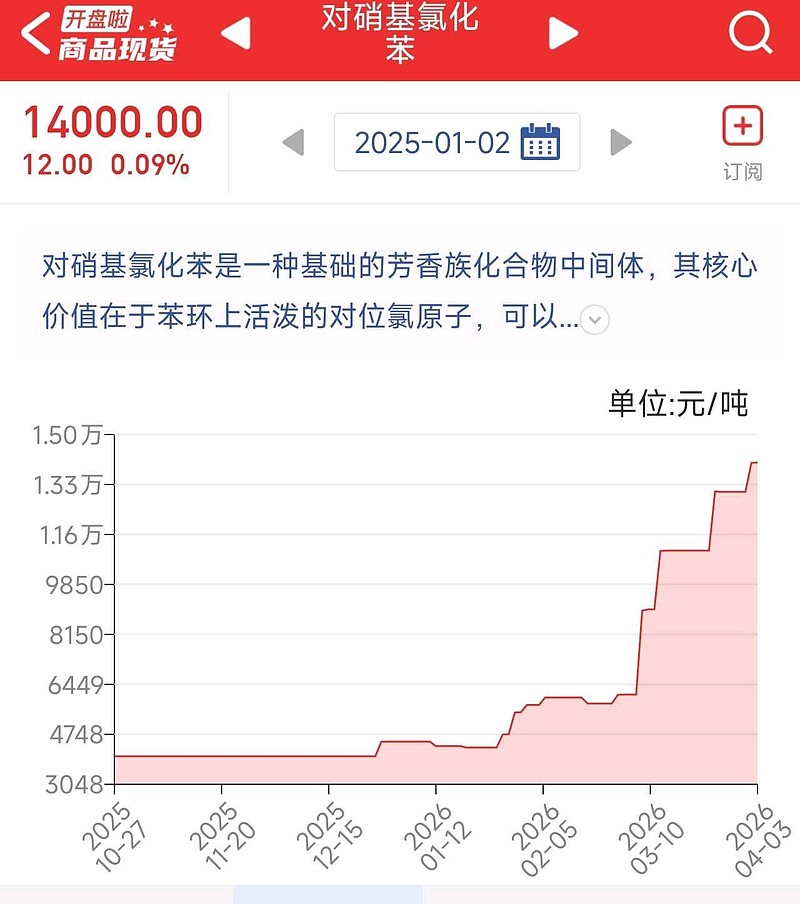Go to the previous date with the grey left arrow
The image size is (800, 904).
click(293, 142)
